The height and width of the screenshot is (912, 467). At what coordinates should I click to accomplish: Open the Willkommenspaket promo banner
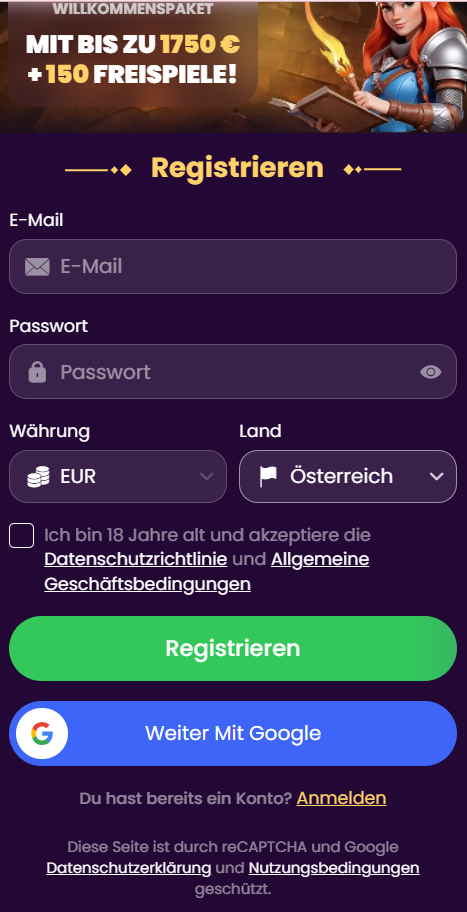(233, 66)
